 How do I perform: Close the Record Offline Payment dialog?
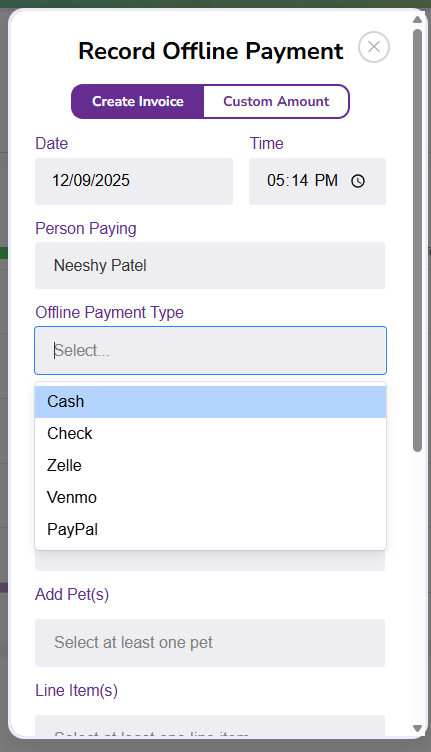coord(373,47)
